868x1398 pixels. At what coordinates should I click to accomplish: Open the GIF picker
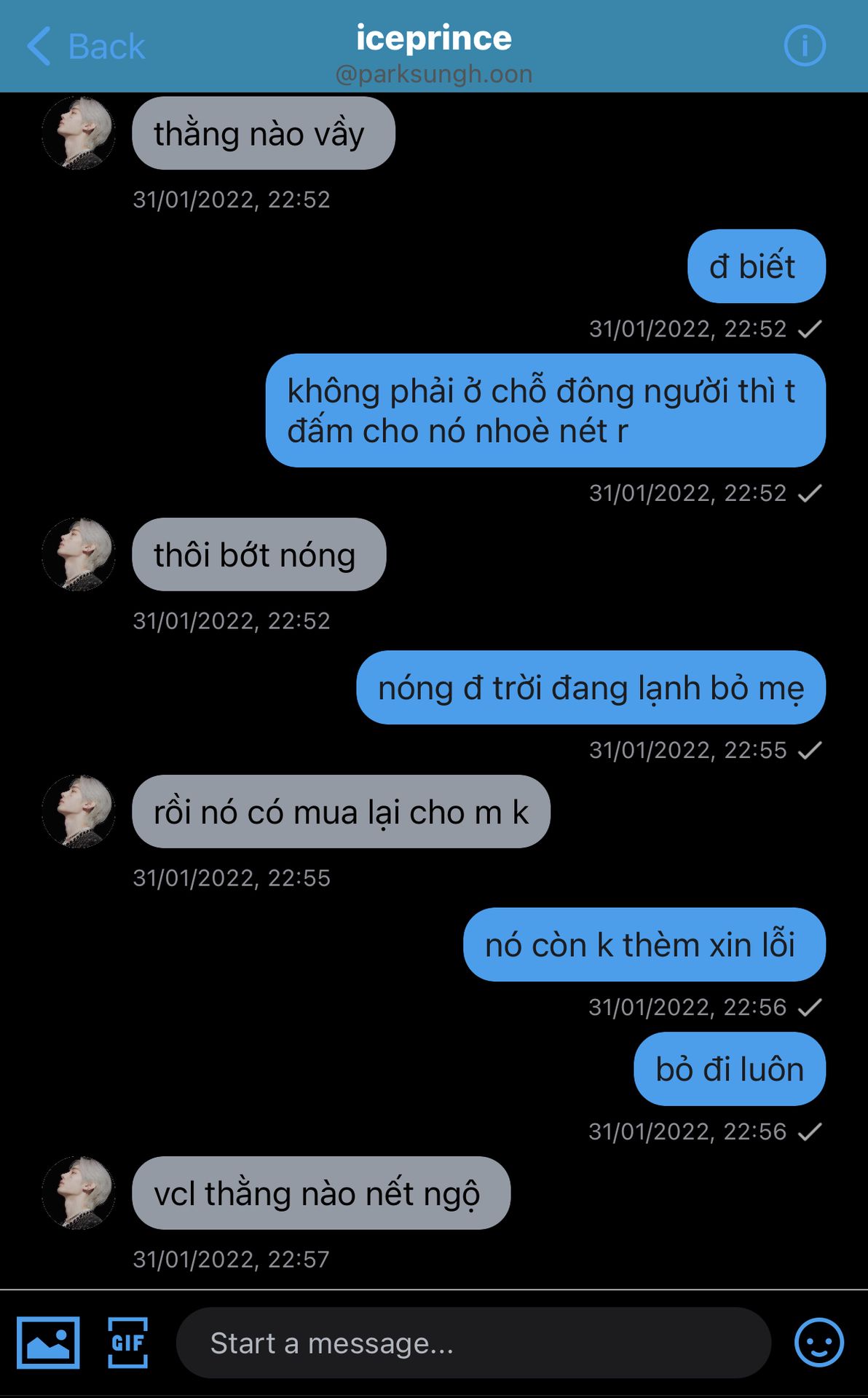pos(128,1343)
